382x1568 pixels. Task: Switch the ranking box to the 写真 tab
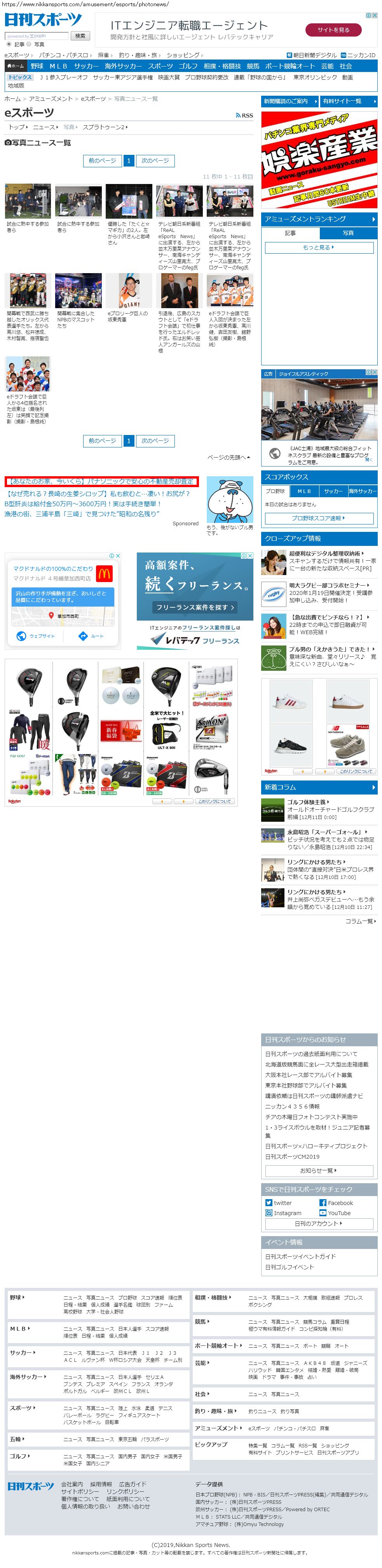tap(348, 233)
